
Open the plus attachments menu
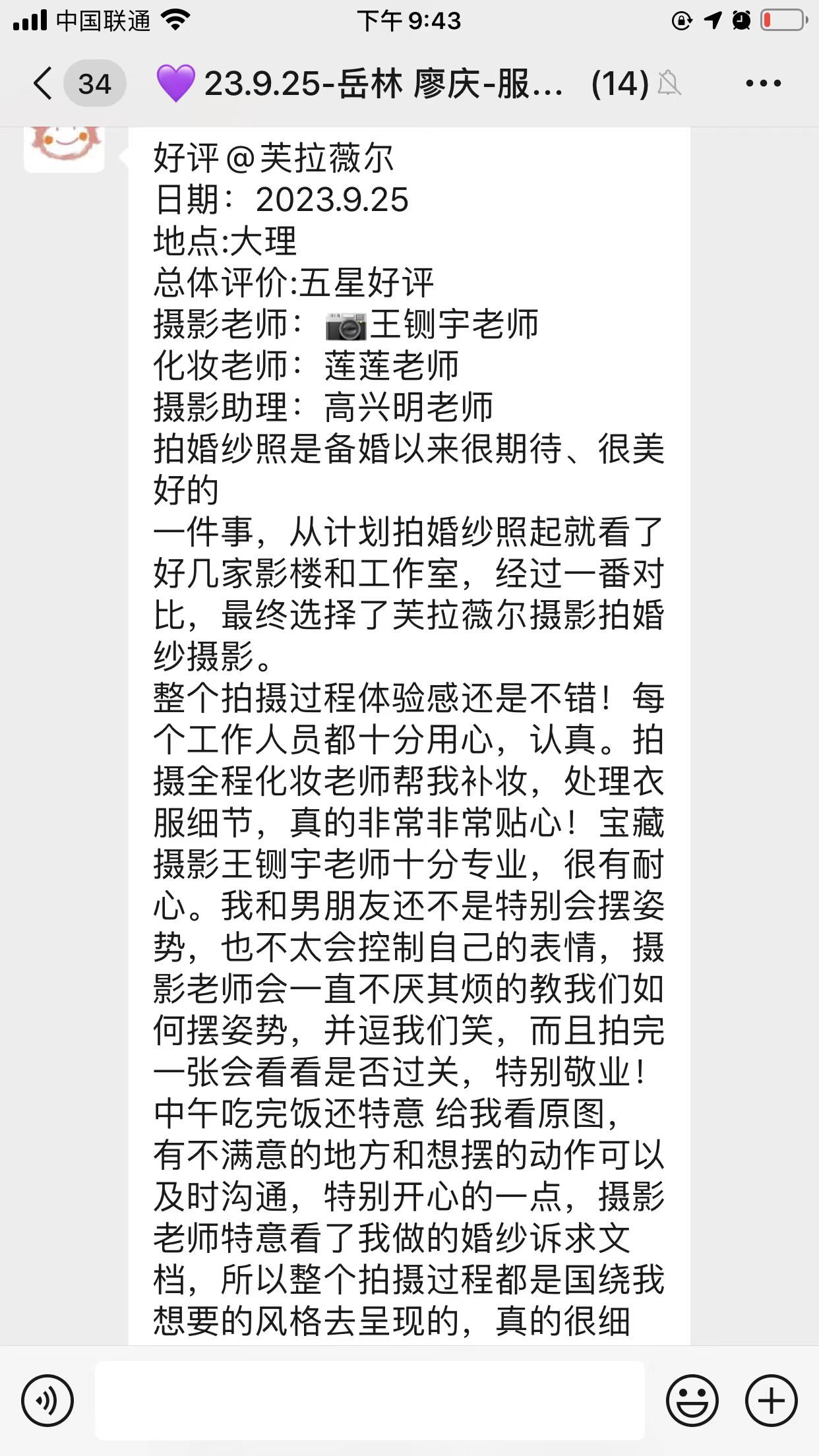771,1400
